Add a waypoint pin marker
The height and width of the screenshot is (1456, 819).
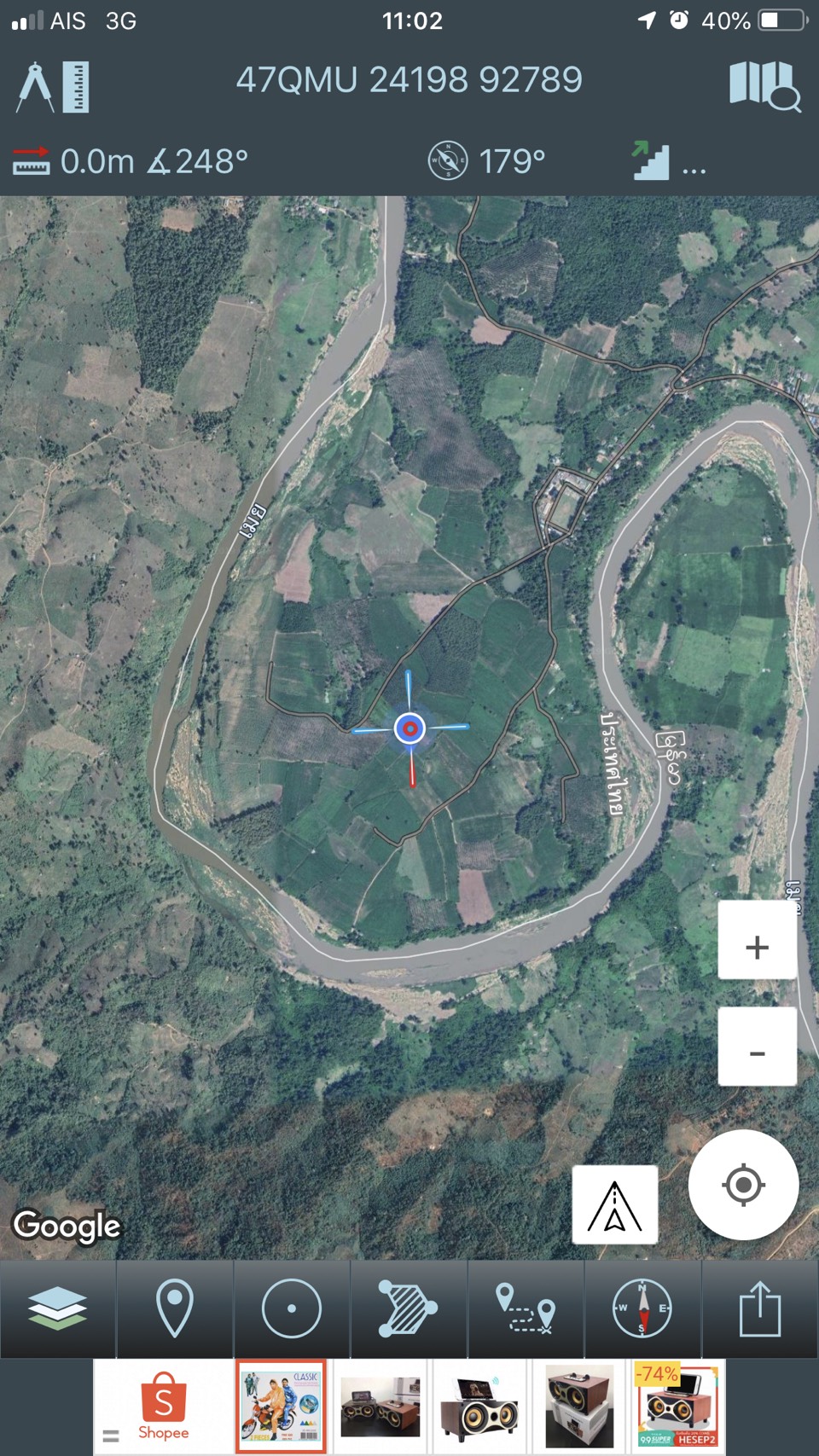tap(175, 1308)
